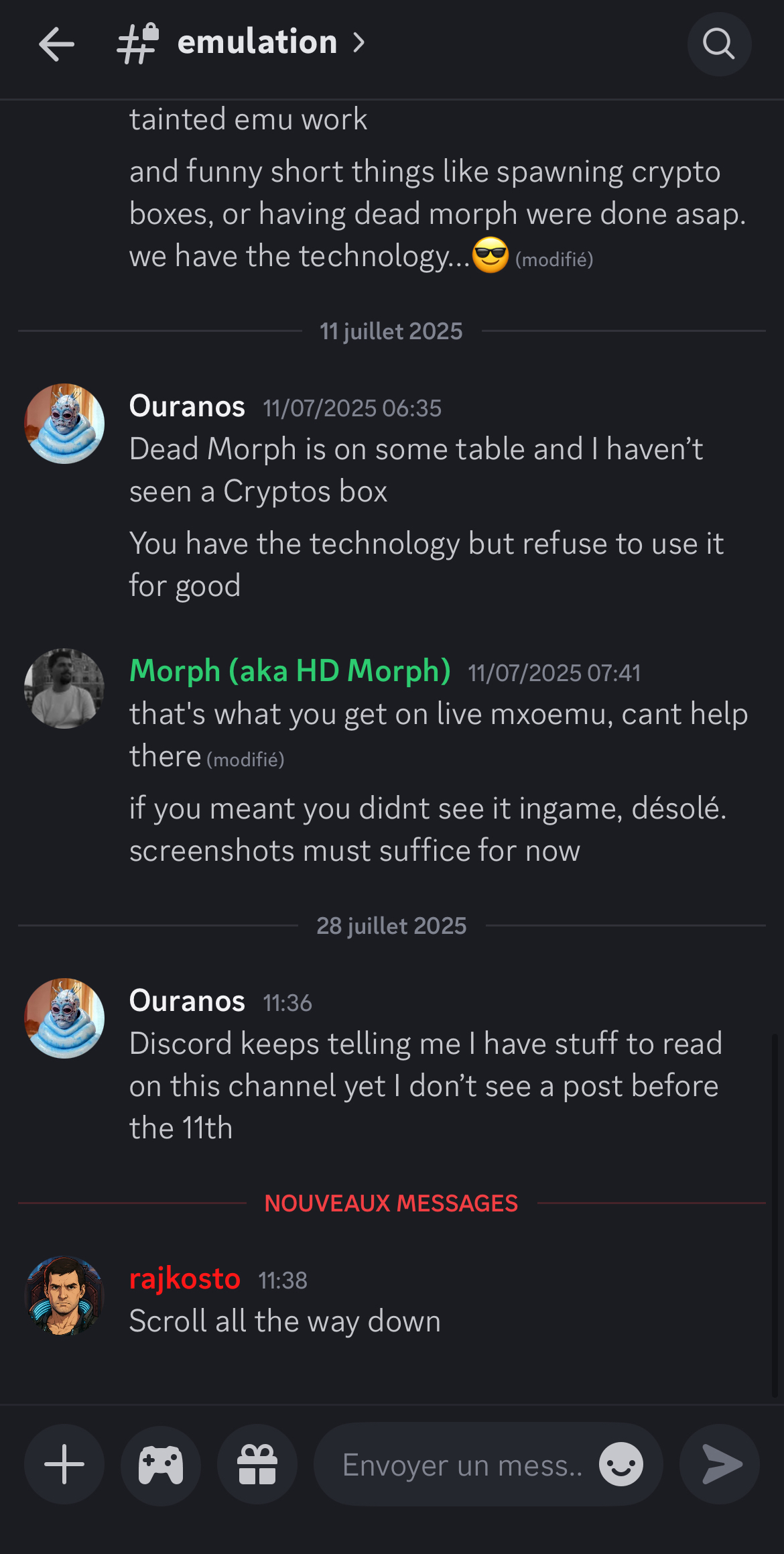784x1554 pixels.
Task: Open Ouranos's profile from the 11/07/2025 06:35 message avatar
Action: point(64,424)
